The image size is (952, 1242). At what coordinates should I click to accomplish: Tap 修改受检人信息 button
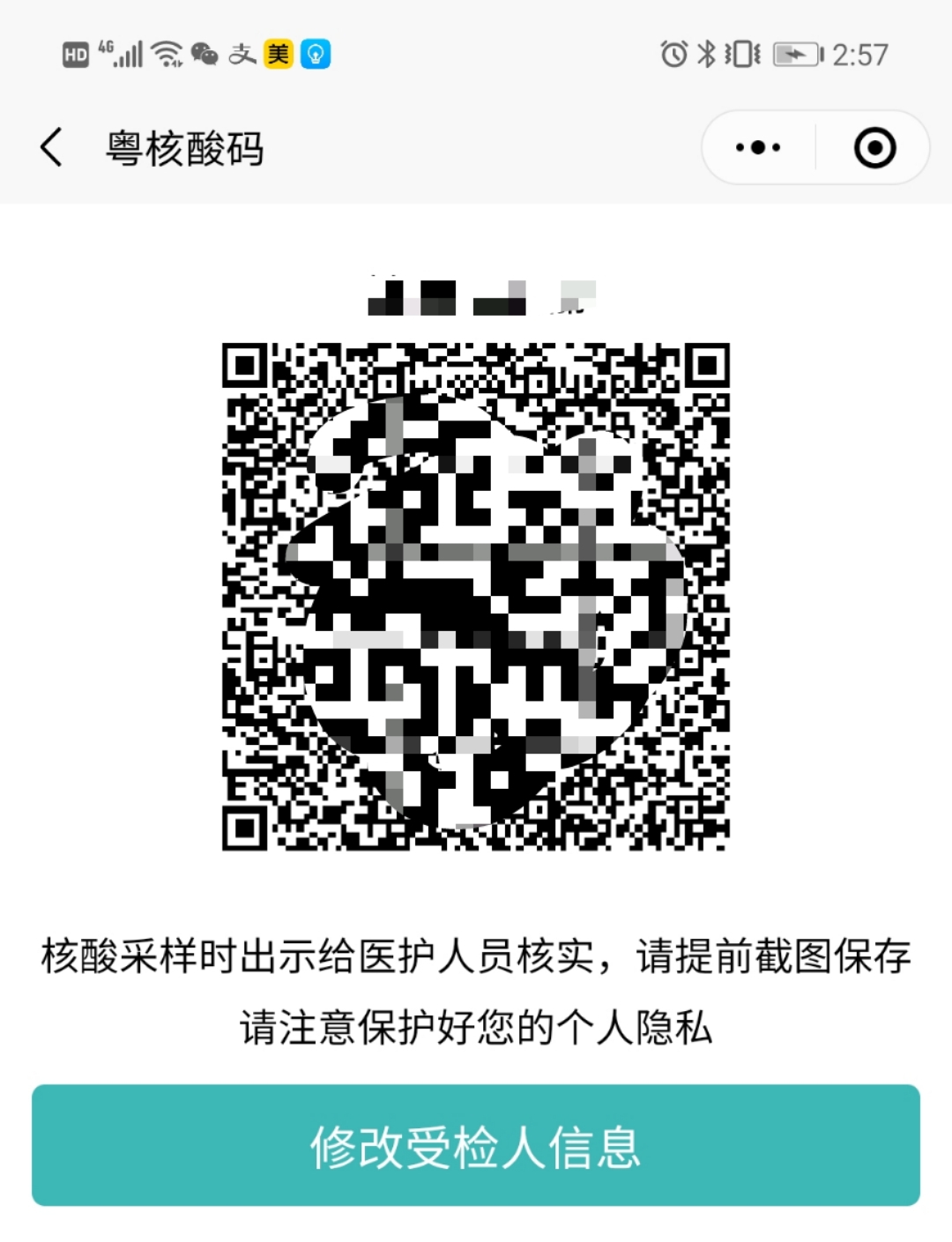[x=476, y=1145]
